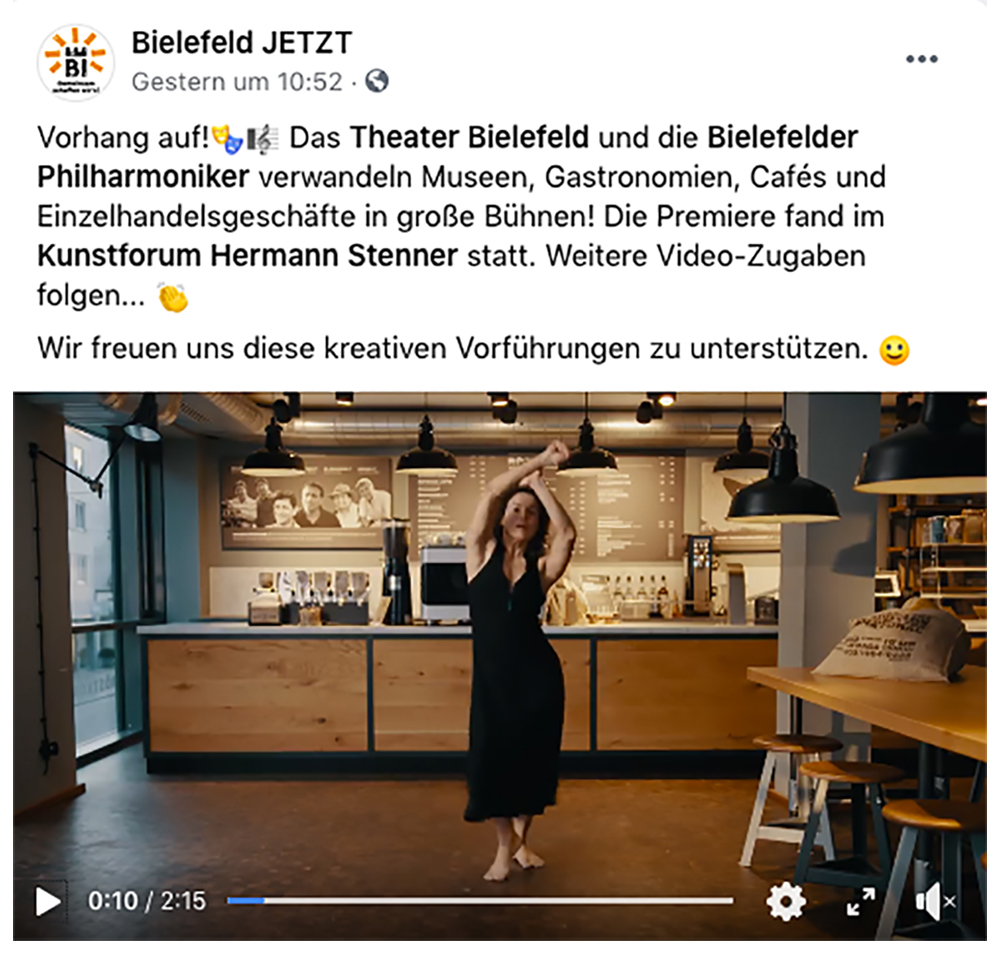Unmute the video sound
Screen dimensions: 1000x953
pos(934,902)
